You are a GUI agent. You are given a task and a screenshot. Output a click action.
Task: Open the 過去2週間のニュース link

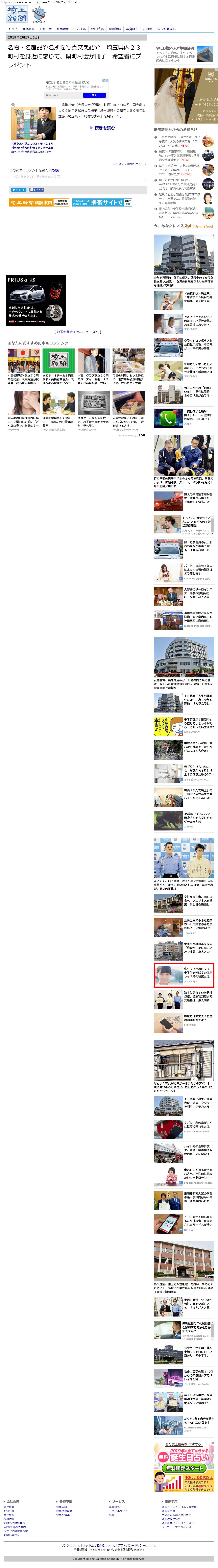pos(130,164)
